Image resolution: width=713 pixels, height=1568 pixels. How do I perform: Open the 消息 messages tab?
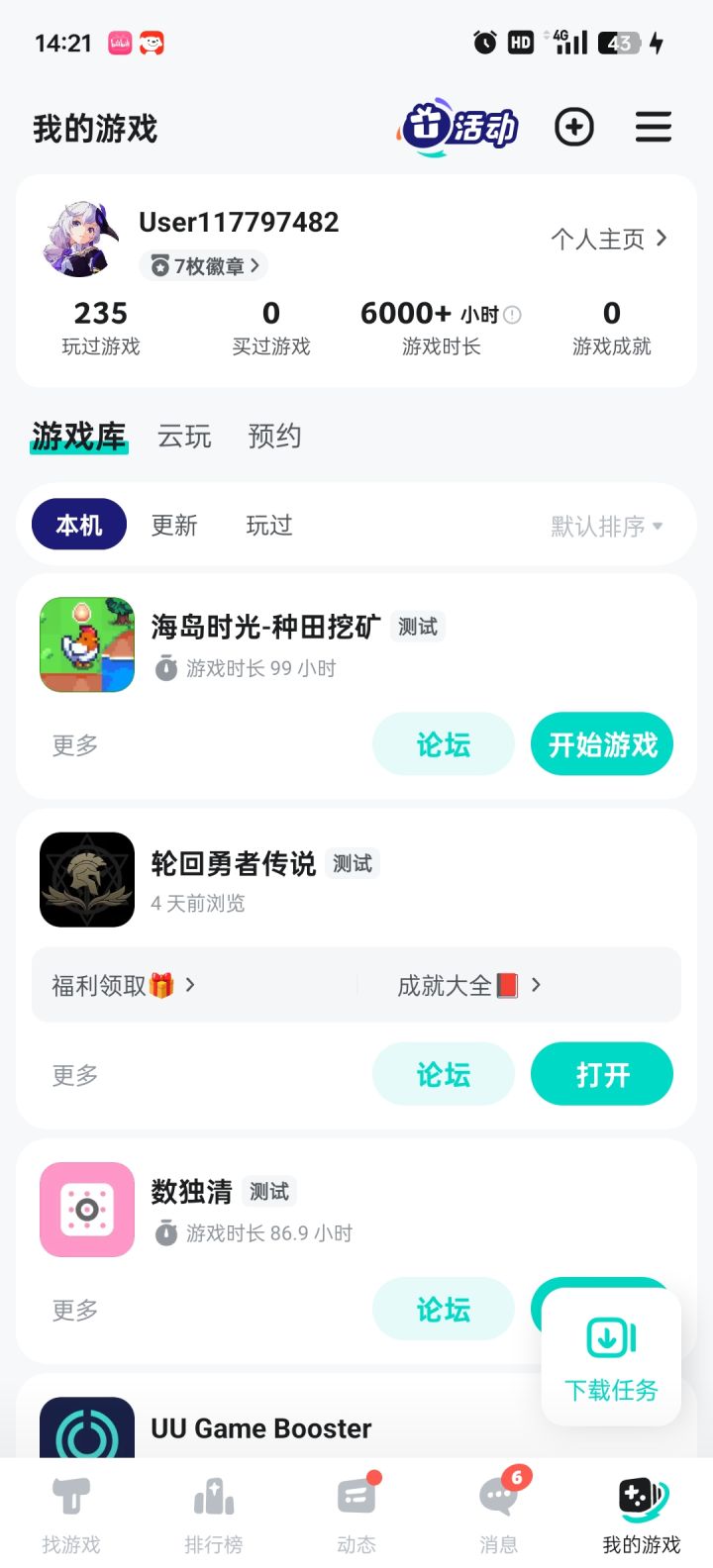click(x=499, y=1513)
